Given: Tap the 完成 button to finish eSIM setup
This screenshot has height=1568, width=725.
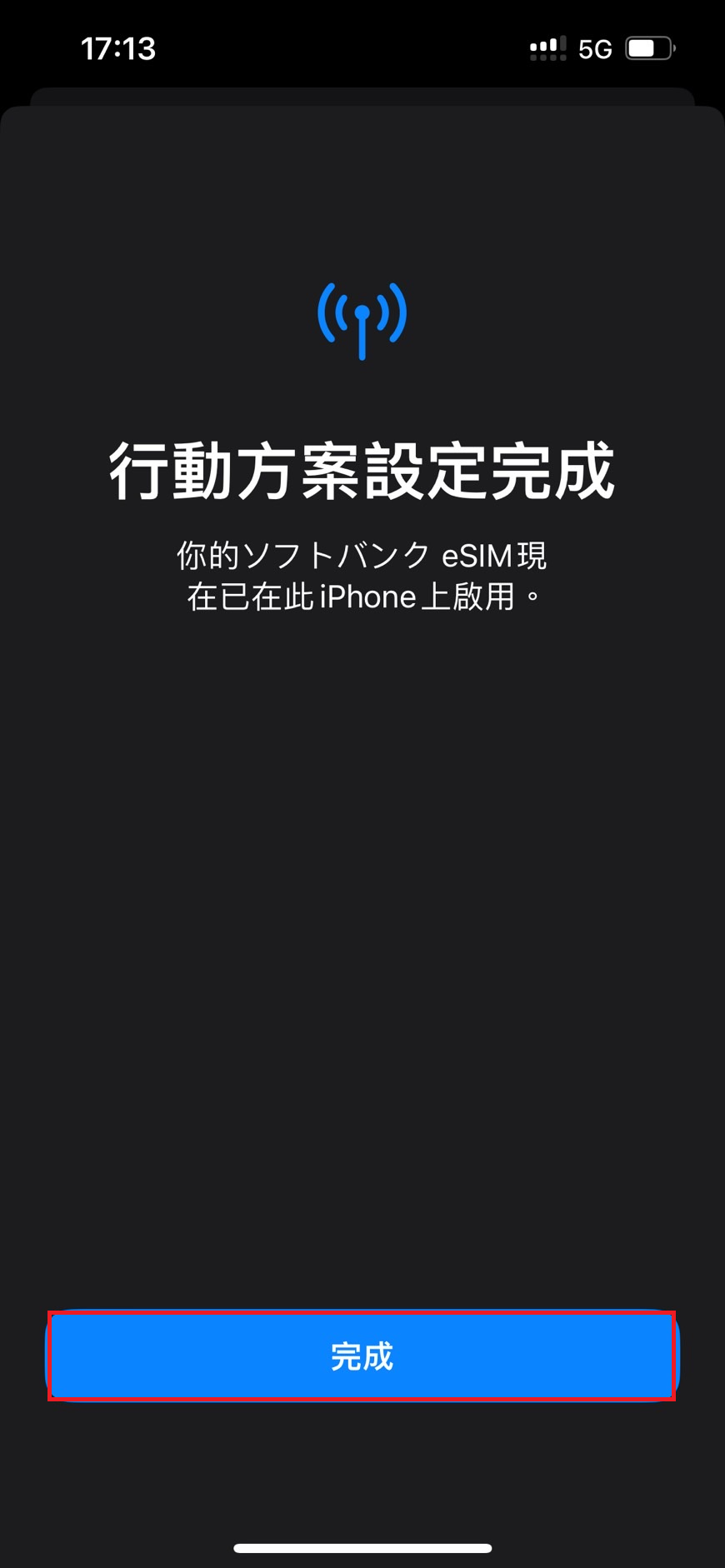Looking at the screenshot, I should click(362, 1356).
